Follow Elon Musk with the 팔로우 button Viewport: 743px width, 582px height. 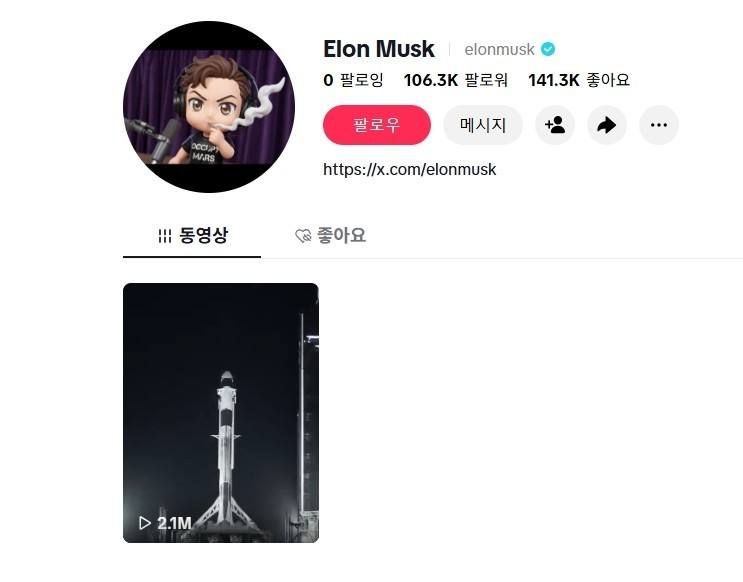(376, 125)
